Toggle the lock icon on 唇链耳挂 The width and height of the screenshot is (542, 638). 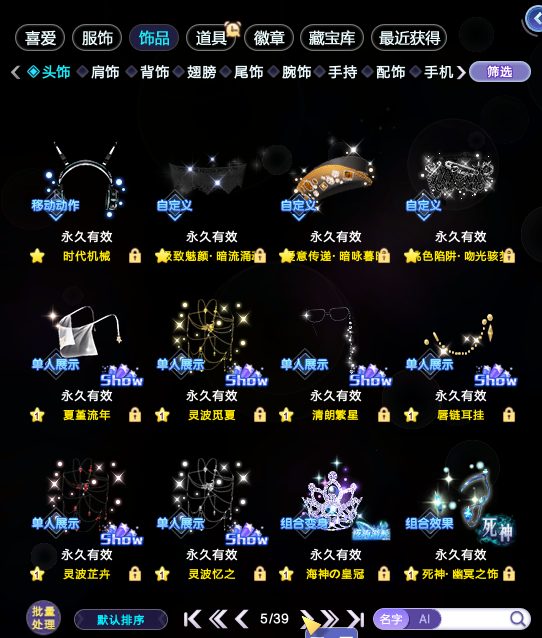(x=509, y=415)
